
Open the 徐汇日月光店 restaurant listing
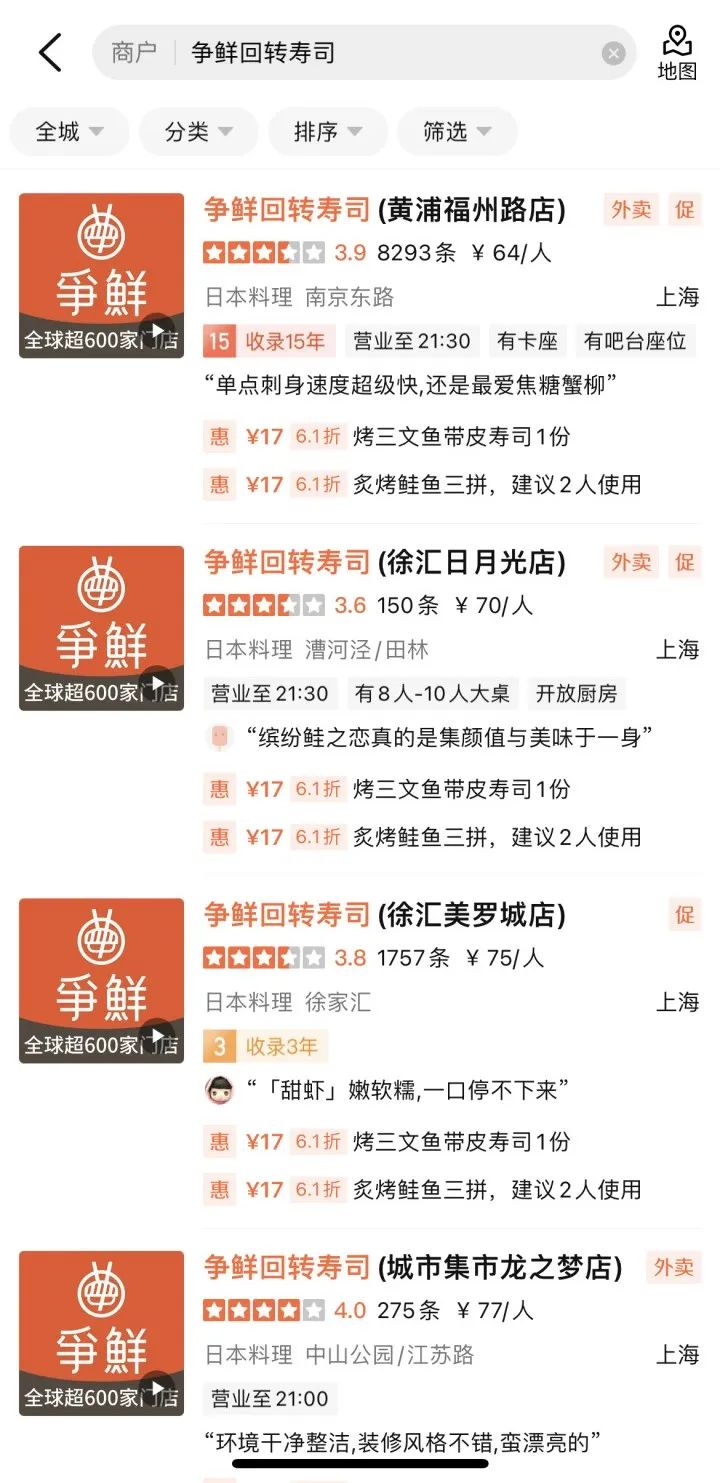point(385,563)
